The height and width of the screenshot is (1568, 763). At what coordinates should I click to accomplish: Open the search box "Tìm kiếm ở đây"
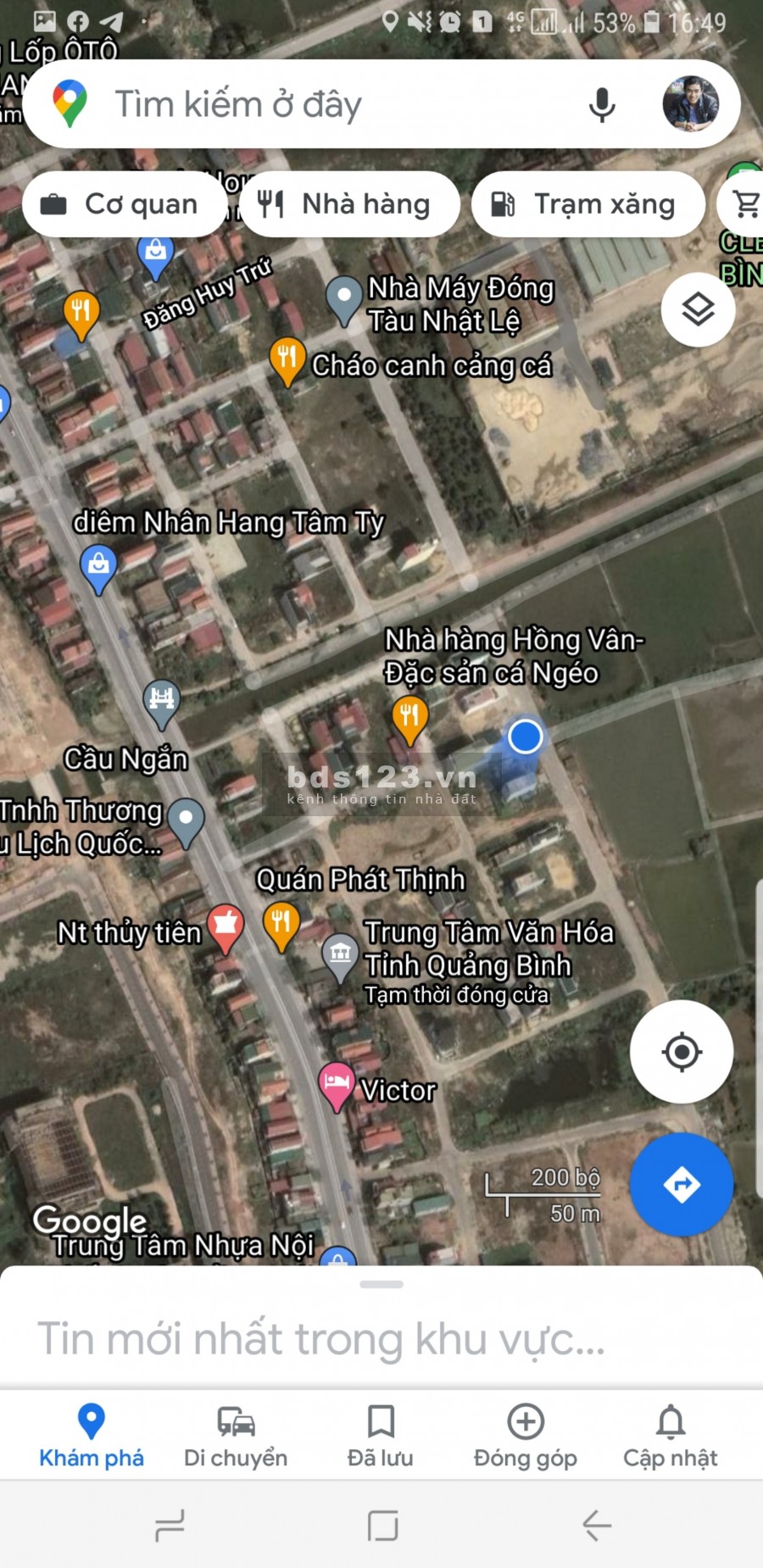322,104
